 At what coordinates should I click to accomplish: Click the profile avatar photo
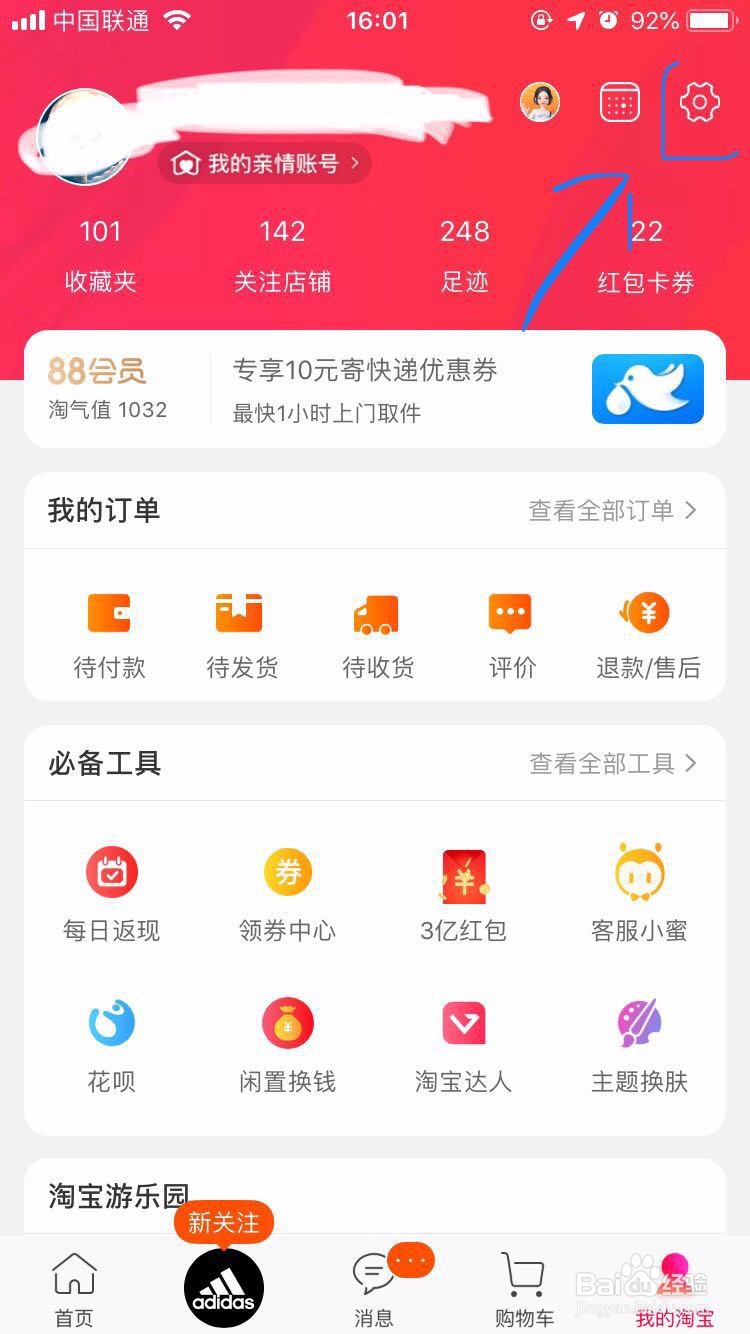[x=85, y=135]
